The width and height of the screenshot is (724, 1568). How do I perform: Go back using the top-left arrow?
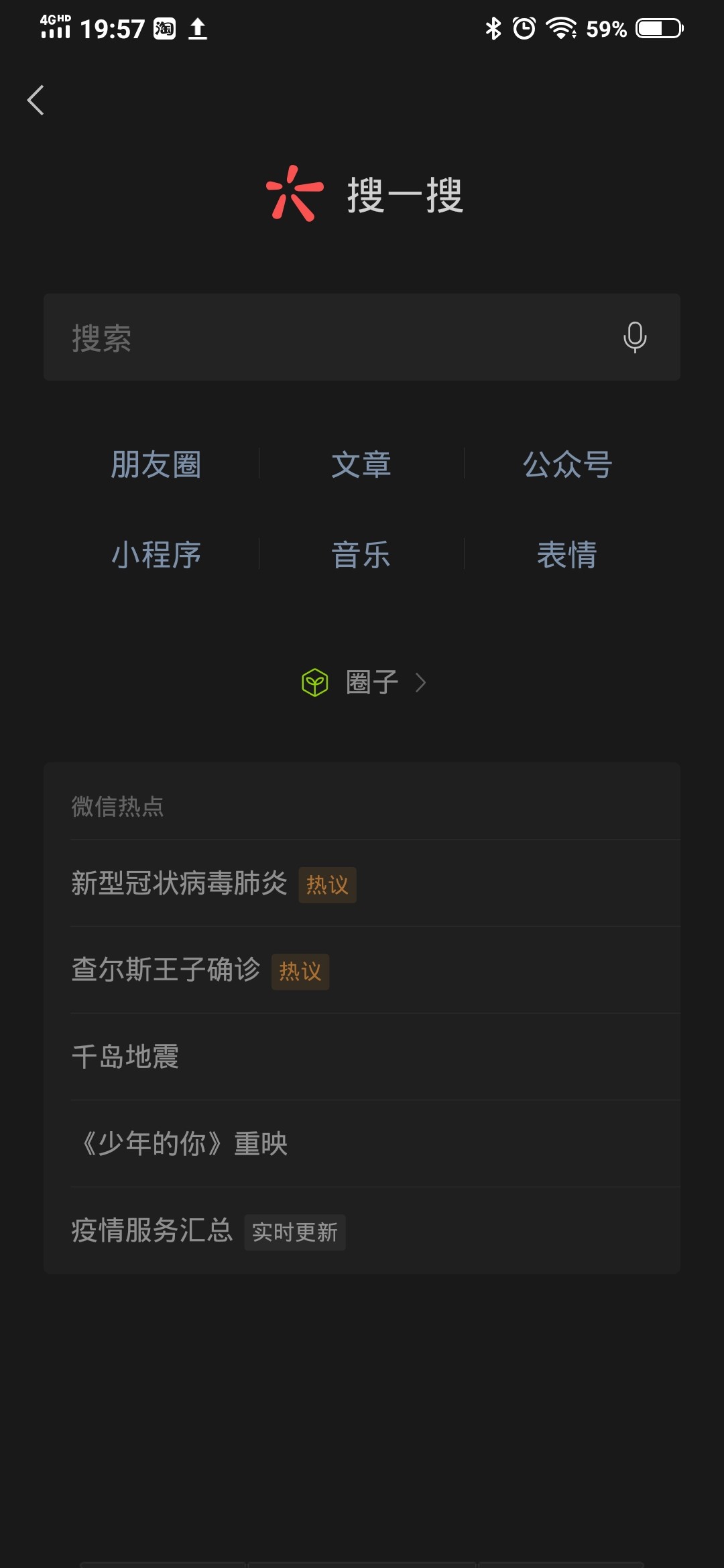coord(36,101)
